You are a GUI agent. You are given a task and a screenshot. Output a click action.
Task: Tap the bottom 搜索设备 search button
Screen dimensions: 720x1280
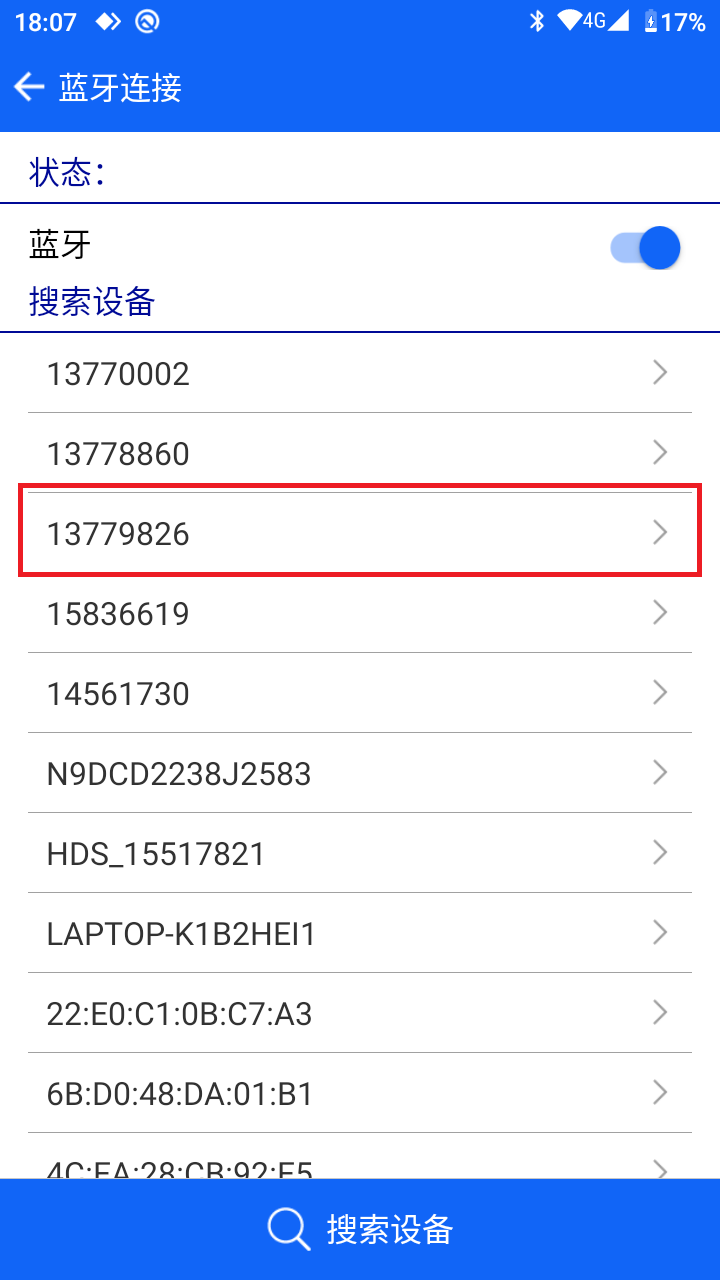[x=360, y=1229]
